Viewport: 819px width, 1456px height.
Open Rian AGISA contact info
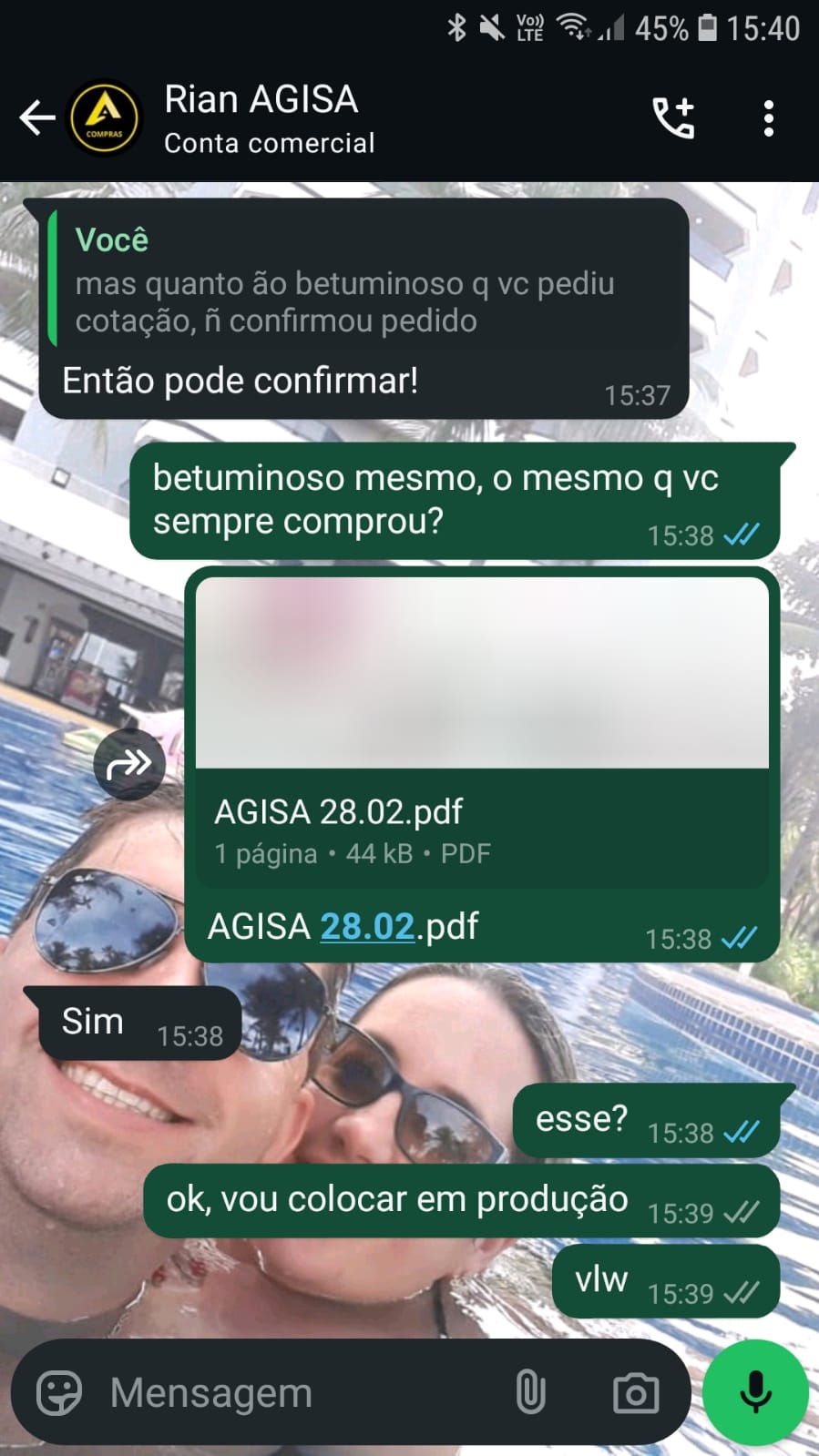pos(269,118)
